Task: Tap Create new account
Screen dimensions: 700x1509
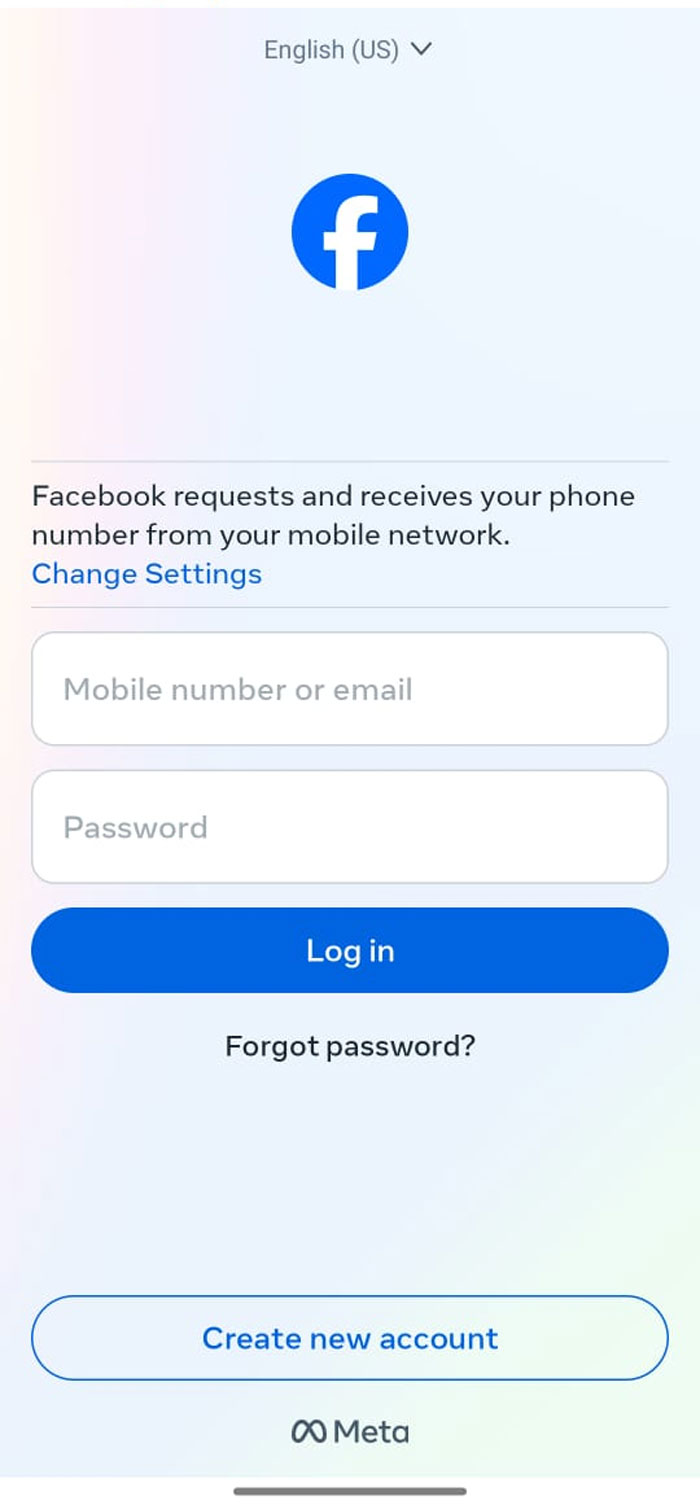Action: 350,1338
